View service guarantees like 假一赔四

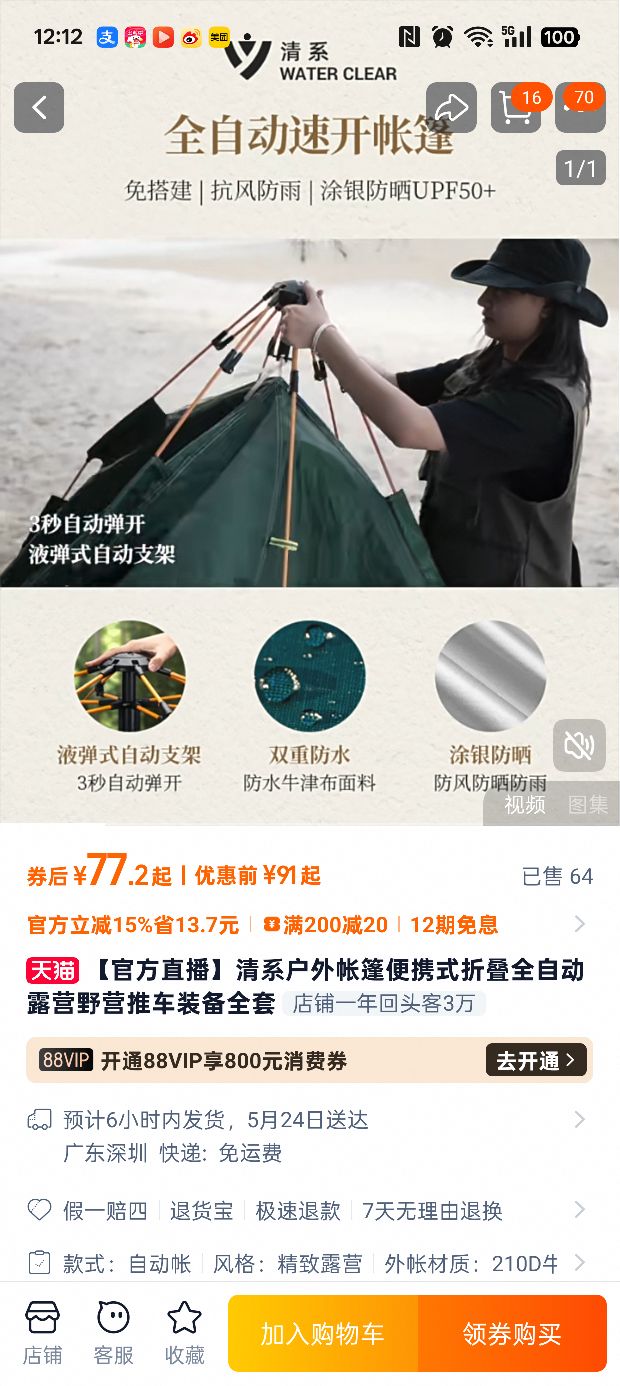coord(579,1210)
